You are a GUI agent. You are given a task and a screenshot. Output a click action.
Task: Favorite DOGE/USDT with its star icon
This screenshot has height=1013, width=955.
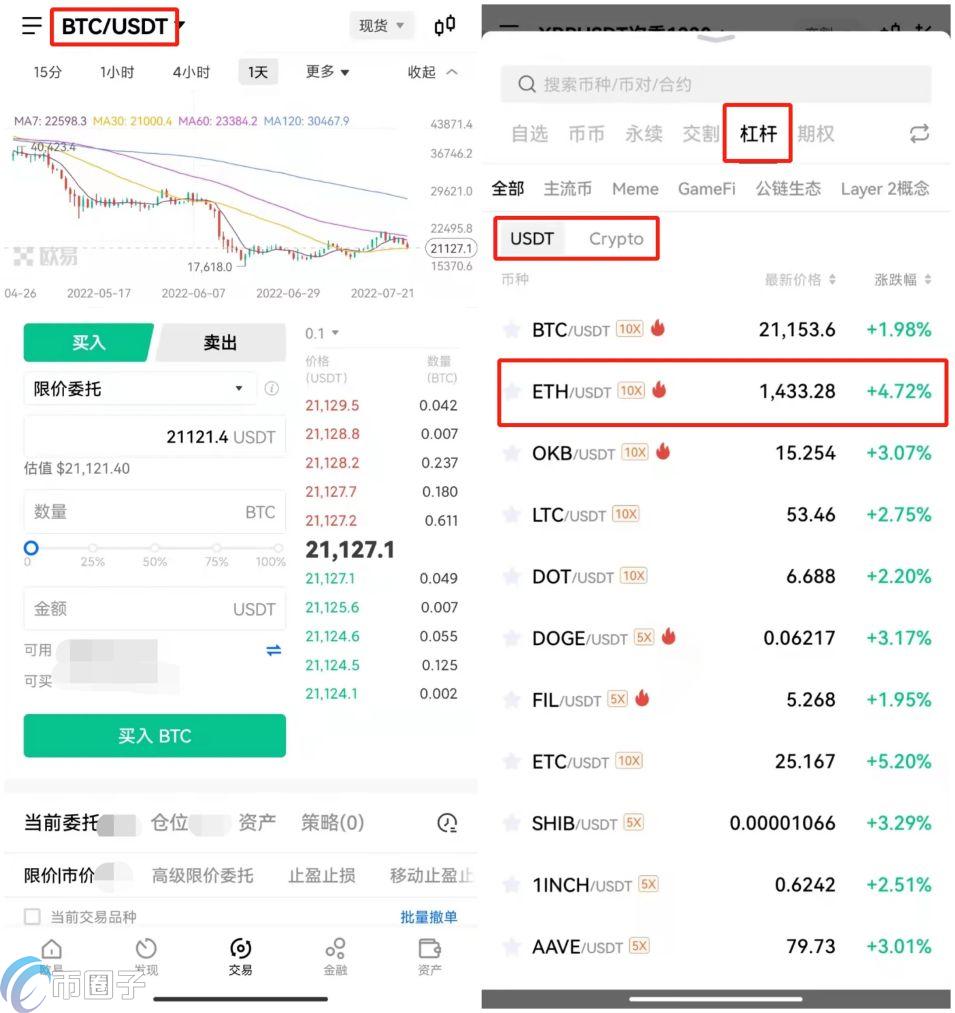pos(512,638)
